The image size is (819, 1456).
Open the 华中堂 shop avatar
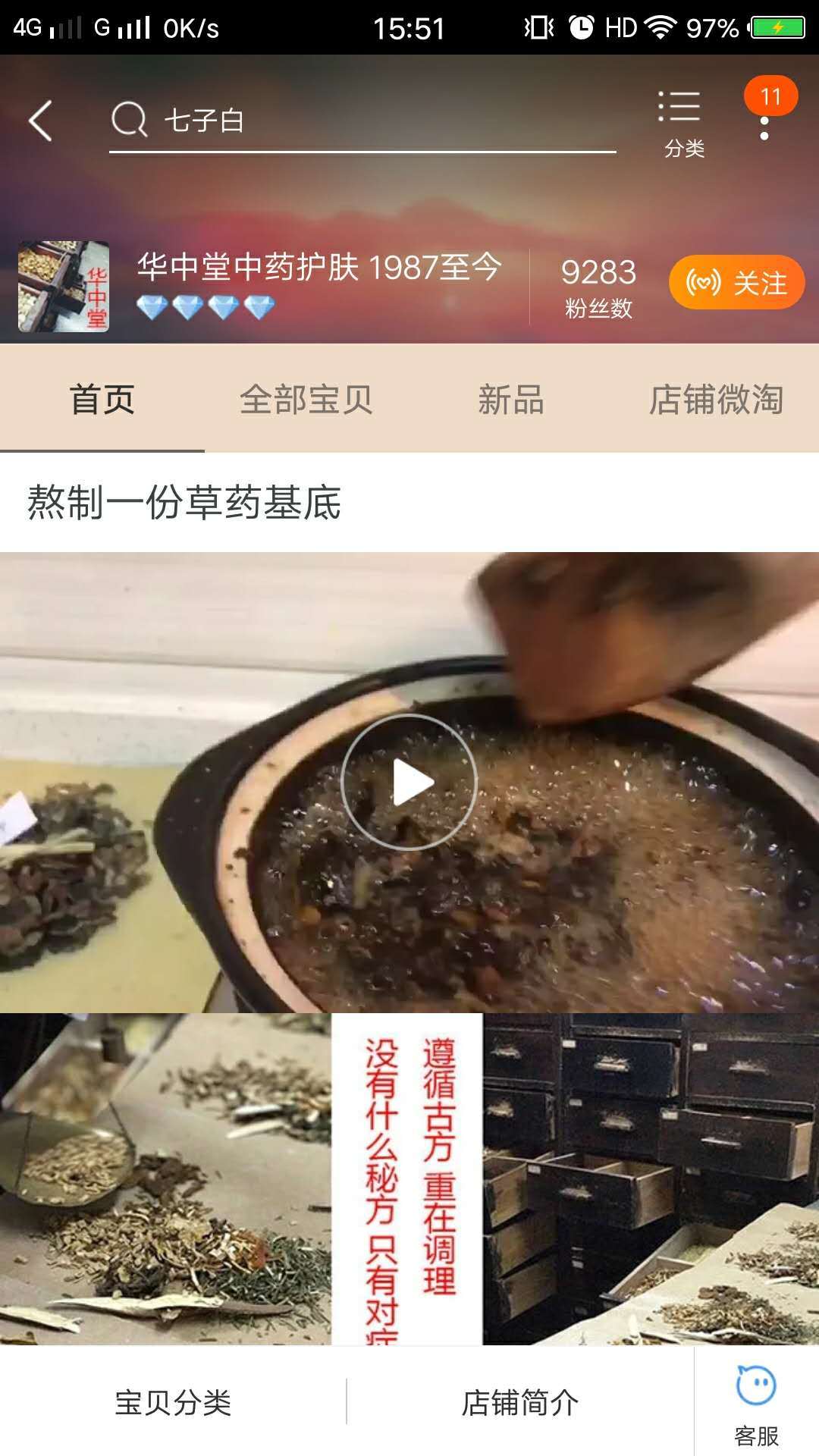64,287
